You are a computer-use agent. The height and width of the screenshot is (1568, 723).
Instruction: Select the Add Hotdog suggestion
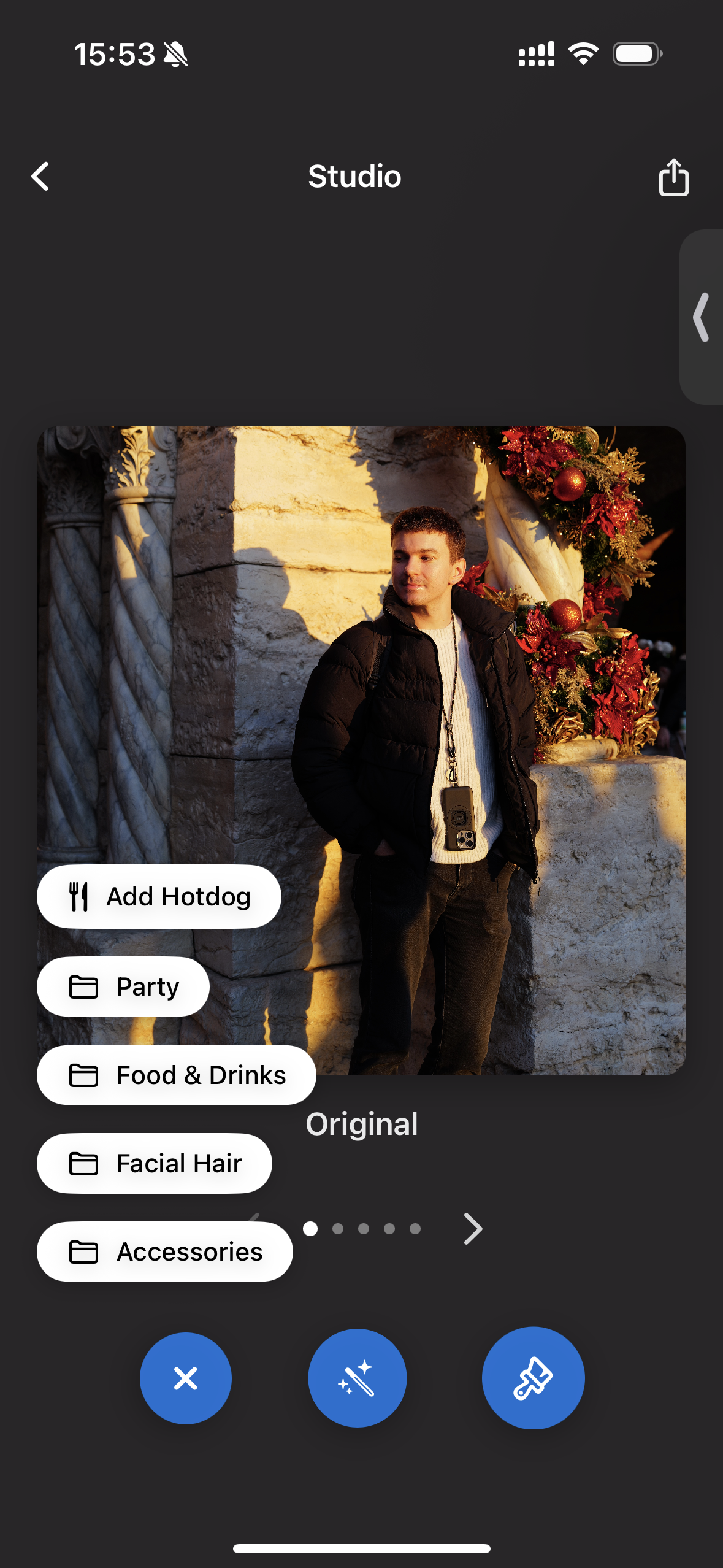[159, 897]
